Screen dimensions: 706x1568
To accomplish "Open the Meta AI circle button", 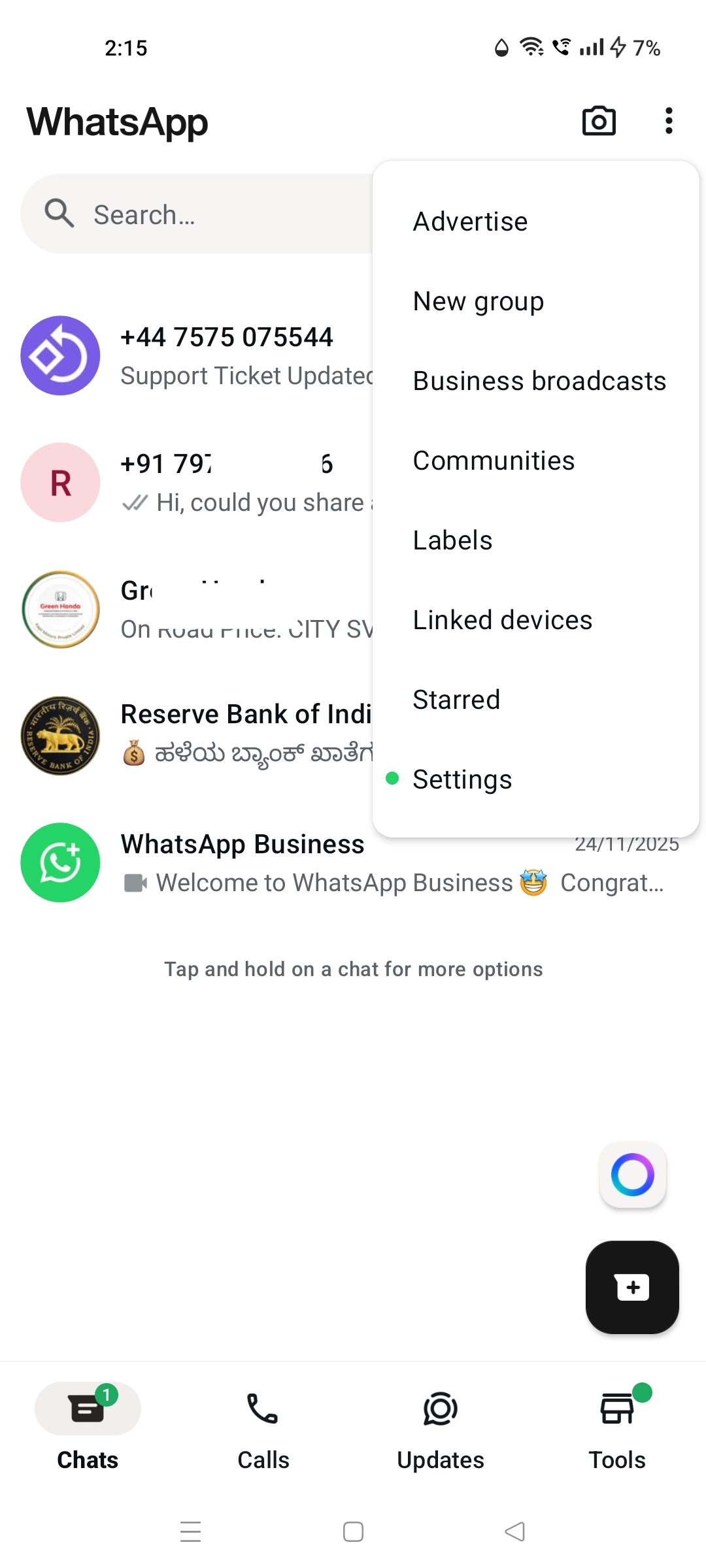I will tap(632, 1175).
